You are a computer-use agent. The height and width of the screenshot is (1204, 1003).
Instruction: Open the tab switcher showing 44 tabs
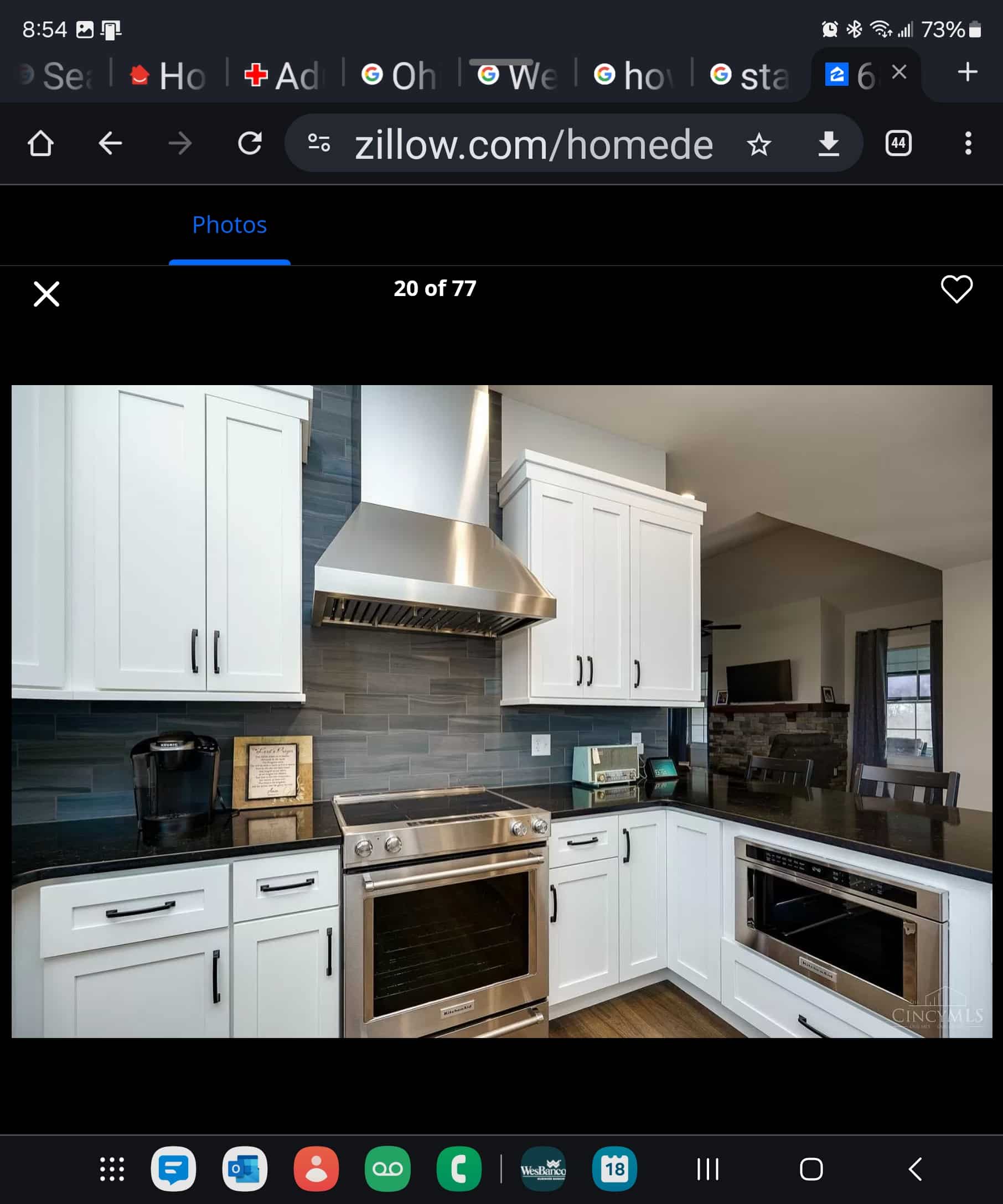(898, 143)
